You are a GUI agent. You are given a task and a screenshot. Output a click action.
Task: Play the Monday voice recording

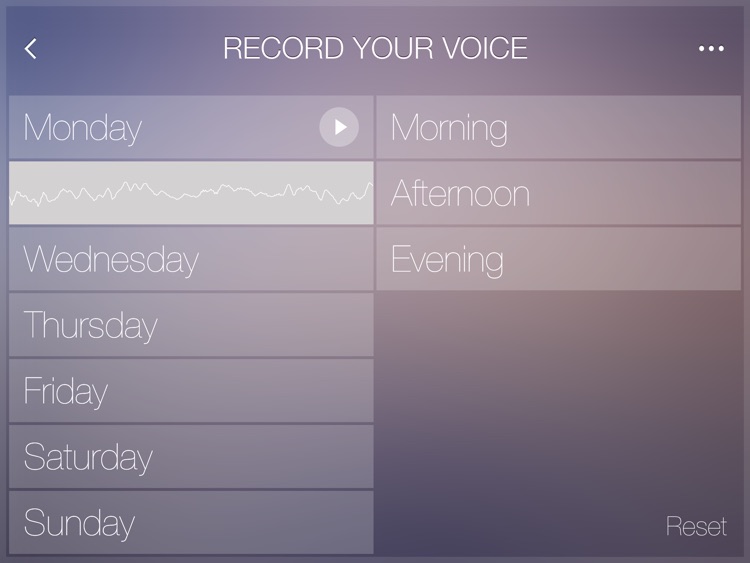[x=339, y=127]
